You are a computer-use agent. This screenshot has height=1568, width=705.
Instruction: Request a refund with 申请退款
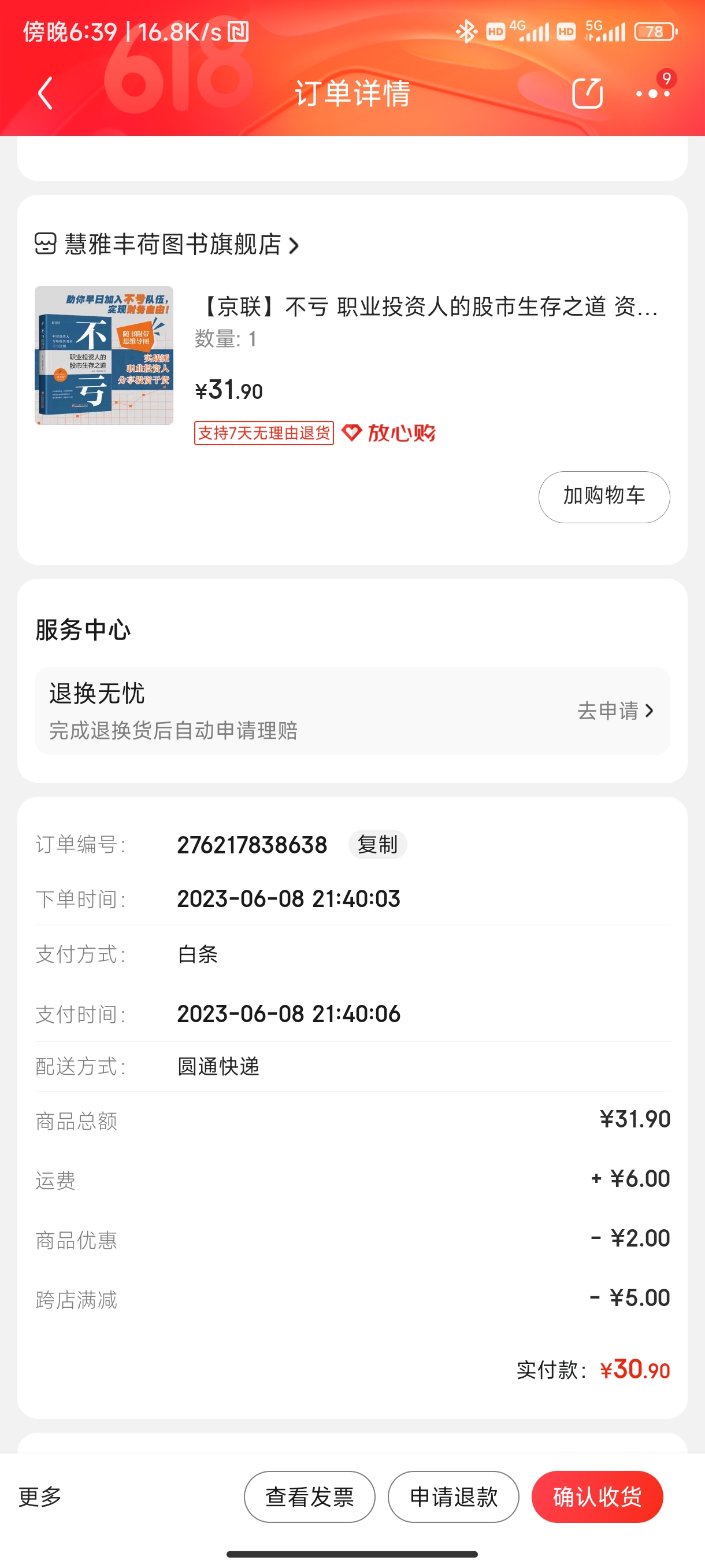[x=453, y=1497]
